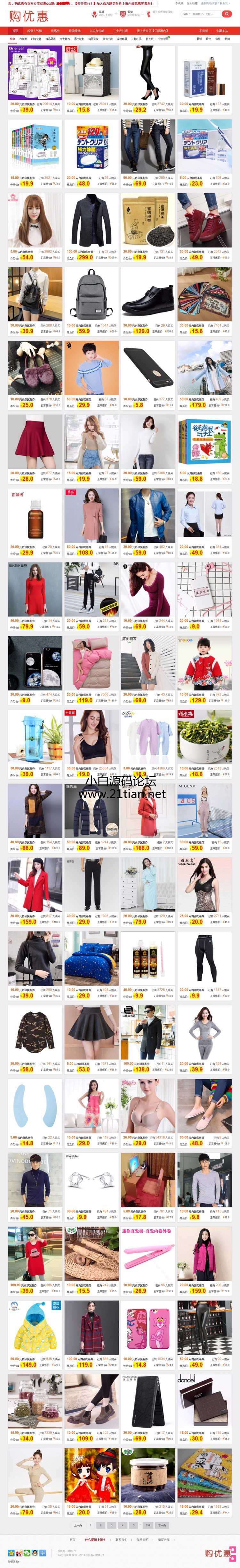Viewport: 240px width, 1568px height.
Task: Open the 首页 nav tab
Action: pos(15,30)
